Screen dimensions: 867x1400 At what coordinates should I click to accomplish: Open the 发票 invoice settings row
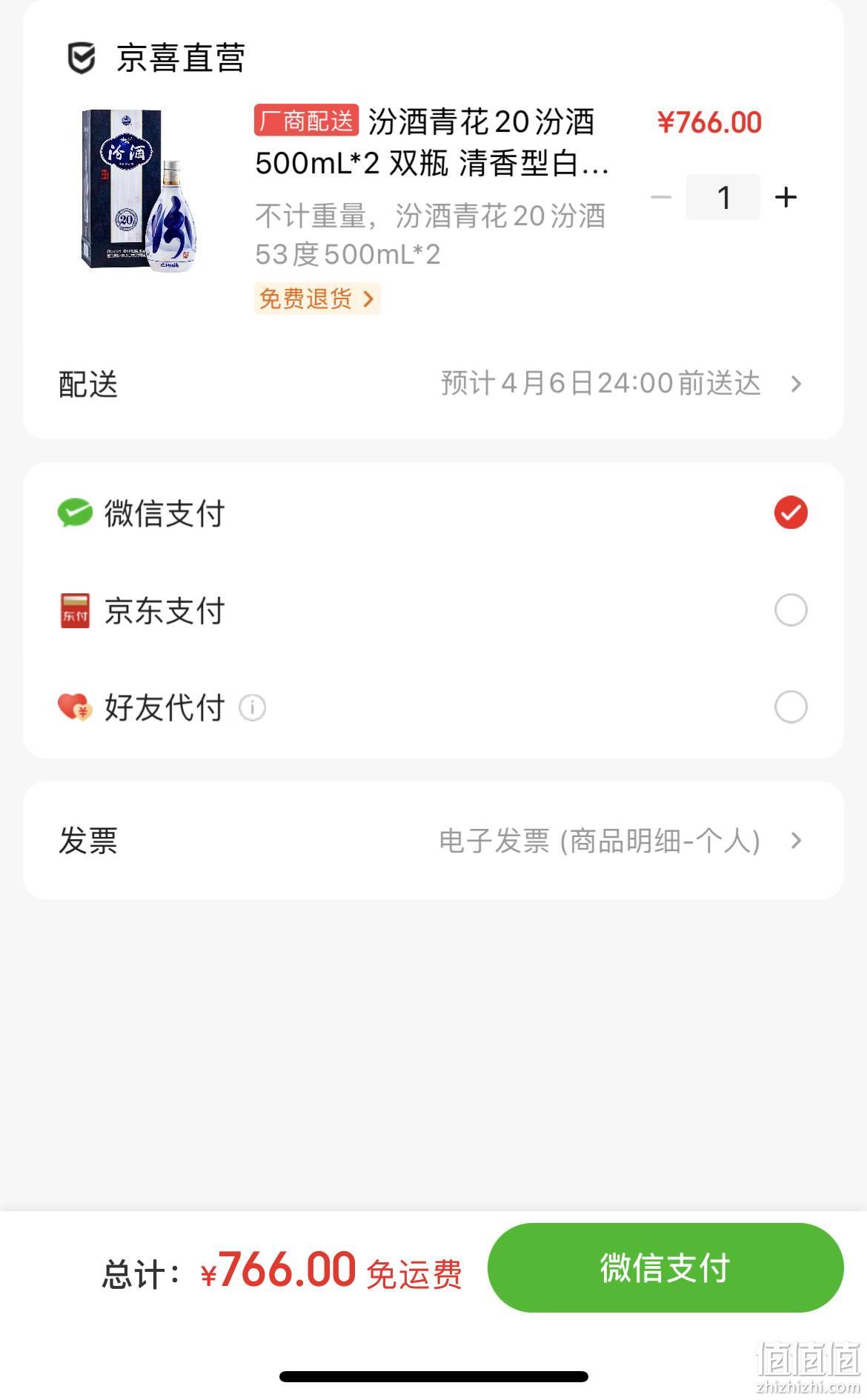click(433, 841)
